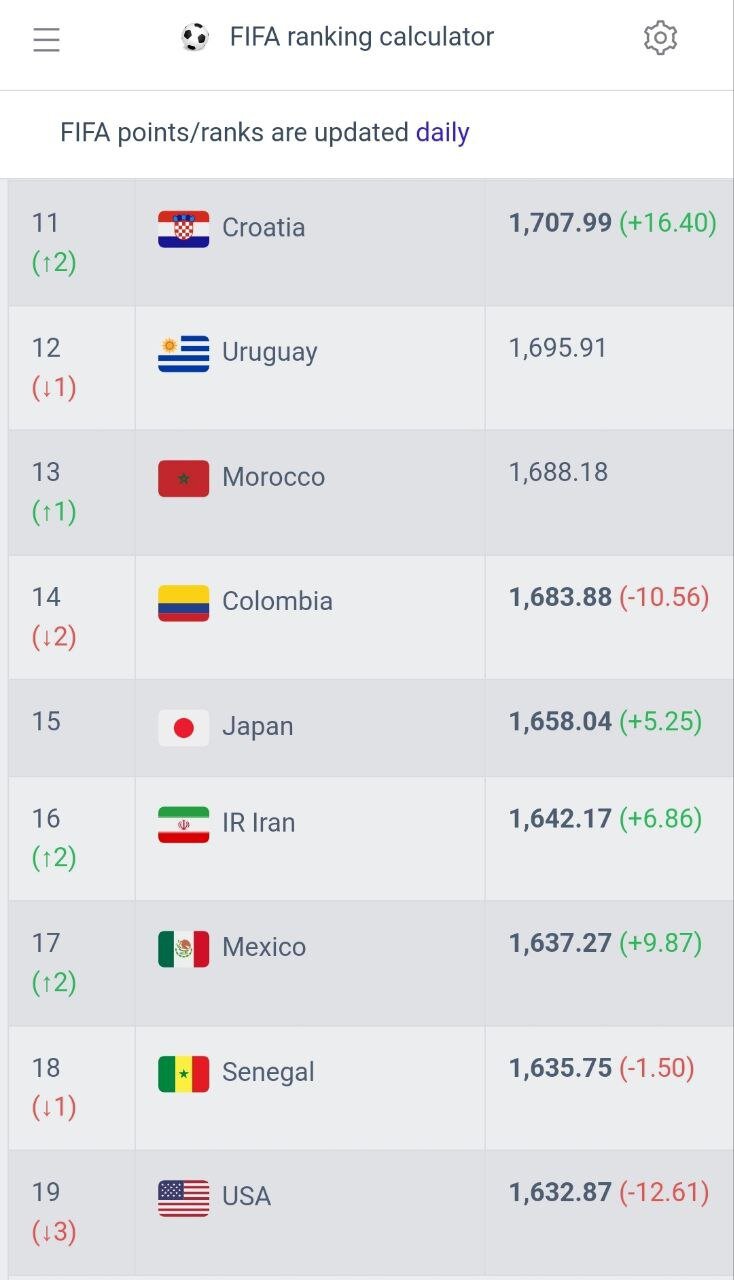The image size is (734, 1280).
Task: Open the hamburger navigation menu
Action: point(46,38)
